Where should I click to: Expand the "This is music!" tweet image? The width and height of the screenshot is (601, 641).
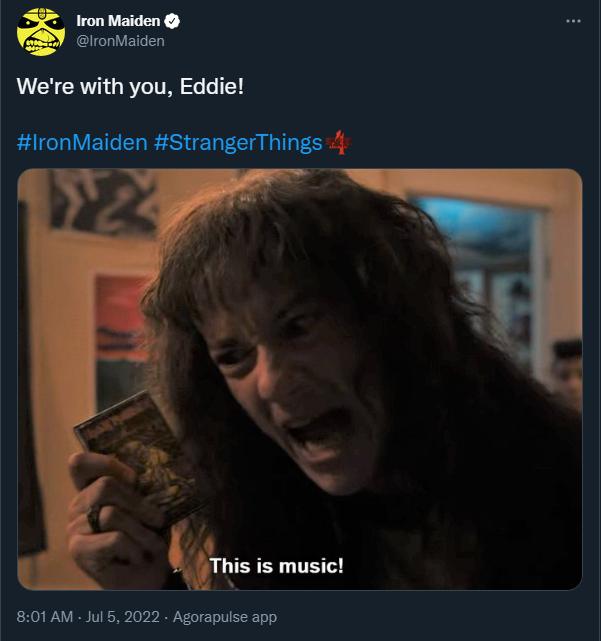coord(300,380)
